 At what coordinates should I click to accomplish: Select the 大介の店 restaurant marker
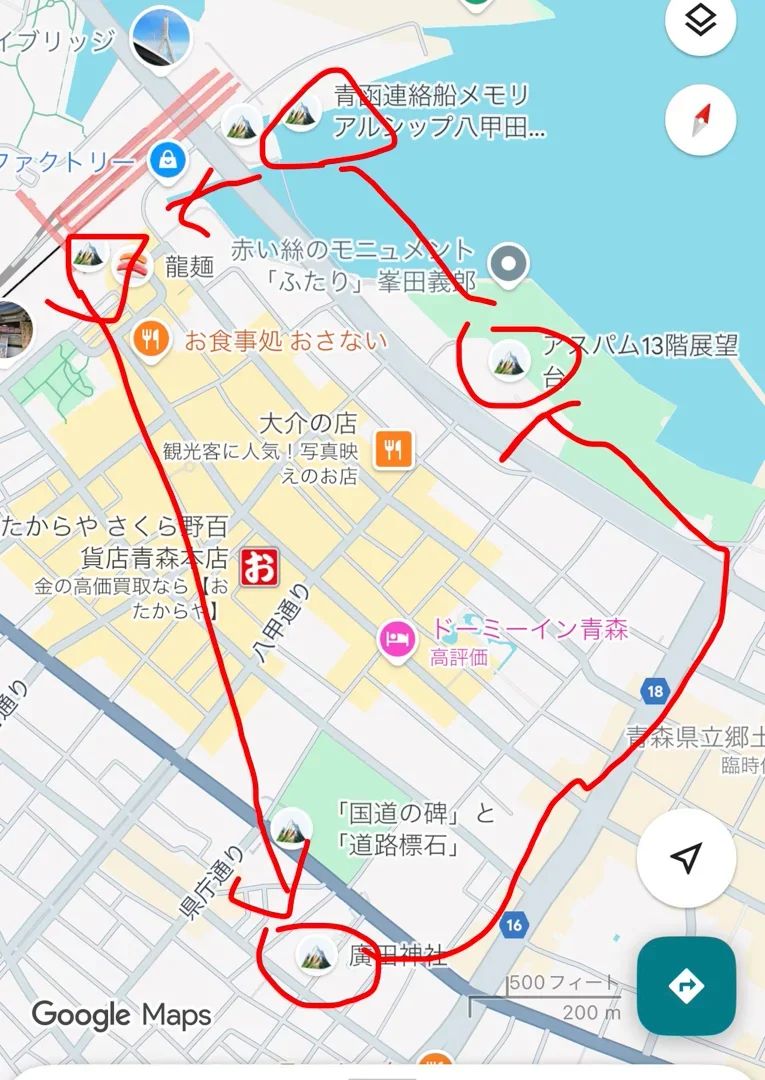click(393, 450)
